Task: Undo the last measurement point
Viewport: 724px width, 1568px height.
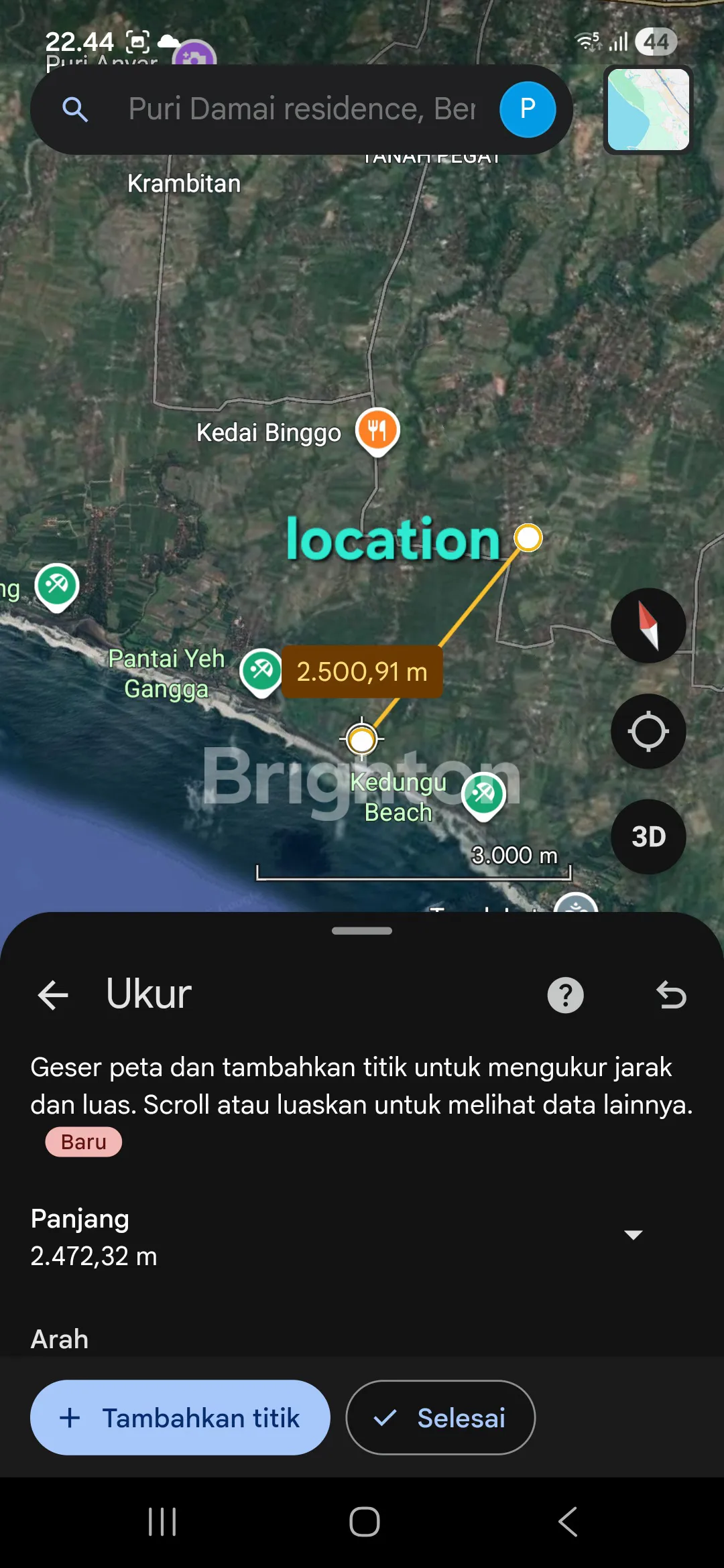Action: (x=671, y=995)
